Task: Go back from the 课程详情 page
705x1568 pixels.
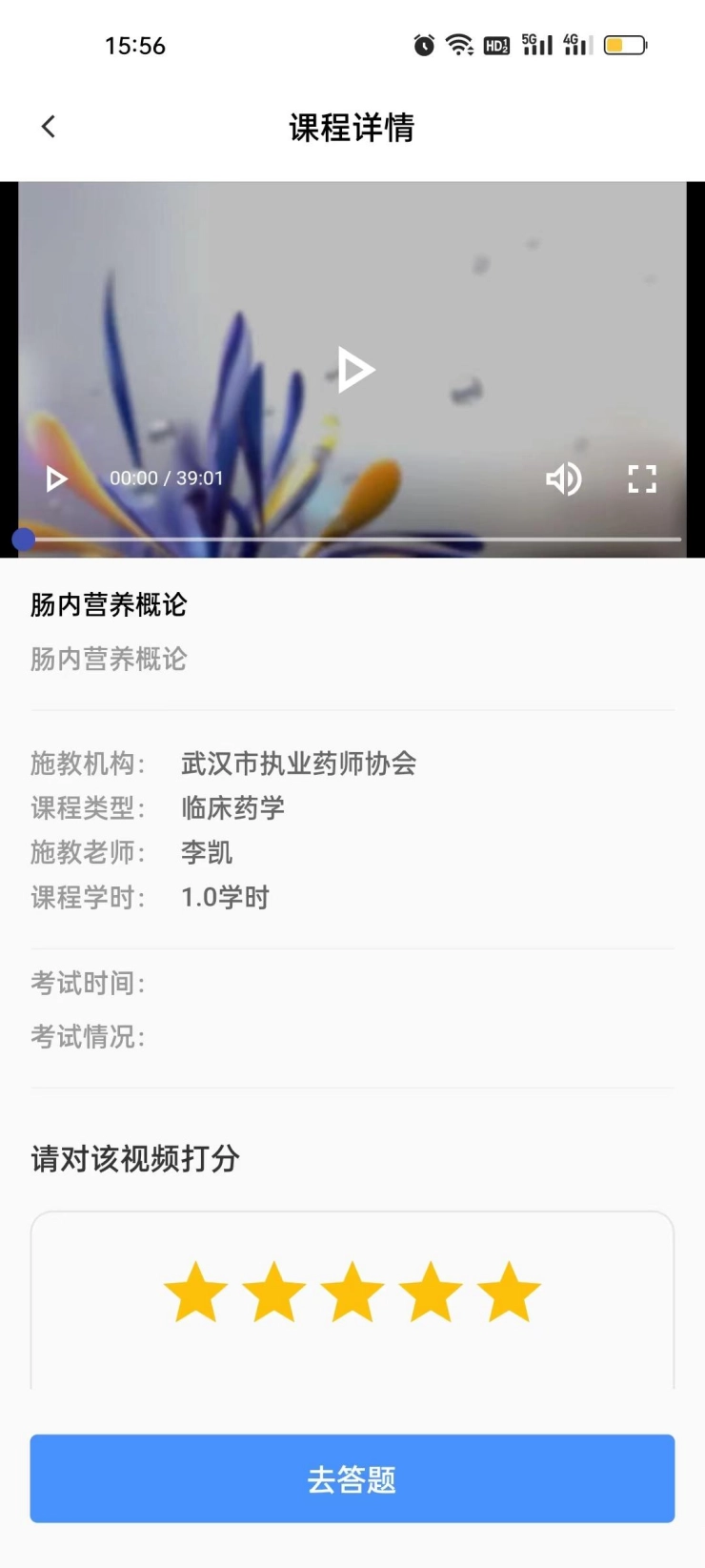Action: click(x=49, y=127)
